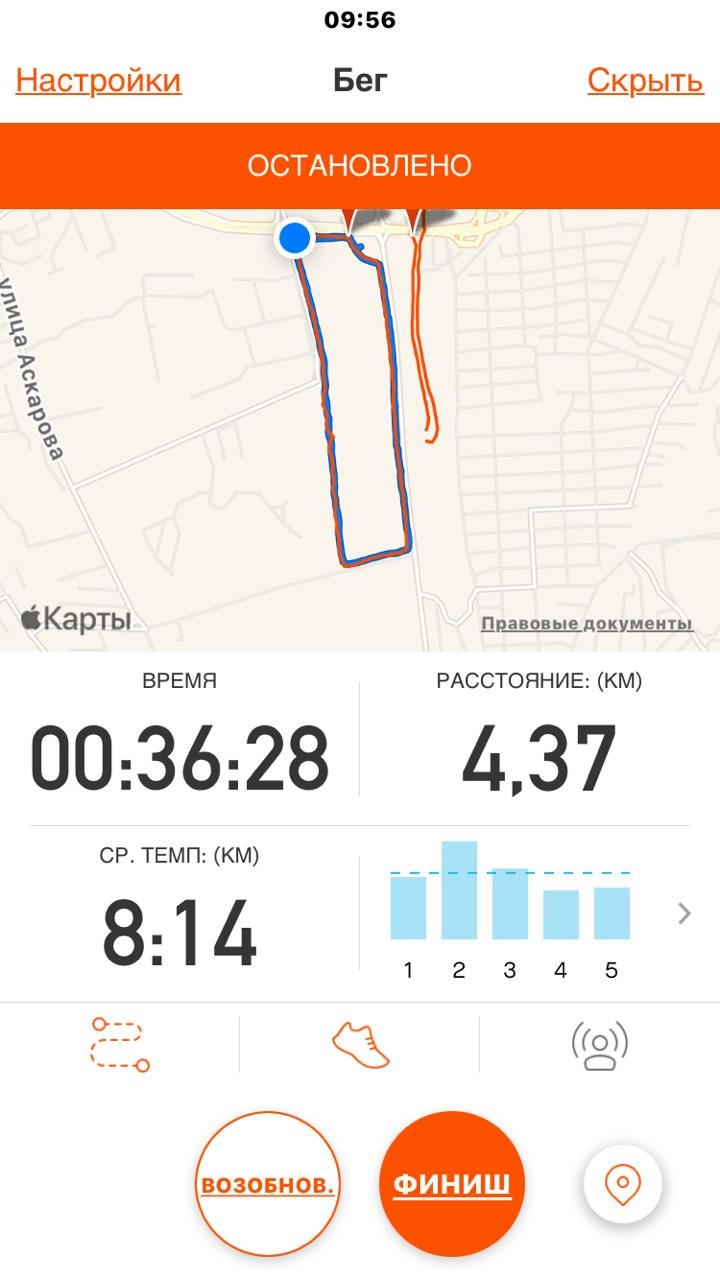Open Правовые документы link on map
The width and height of the screenshot is (720, 1280).
tap(586, 624)
